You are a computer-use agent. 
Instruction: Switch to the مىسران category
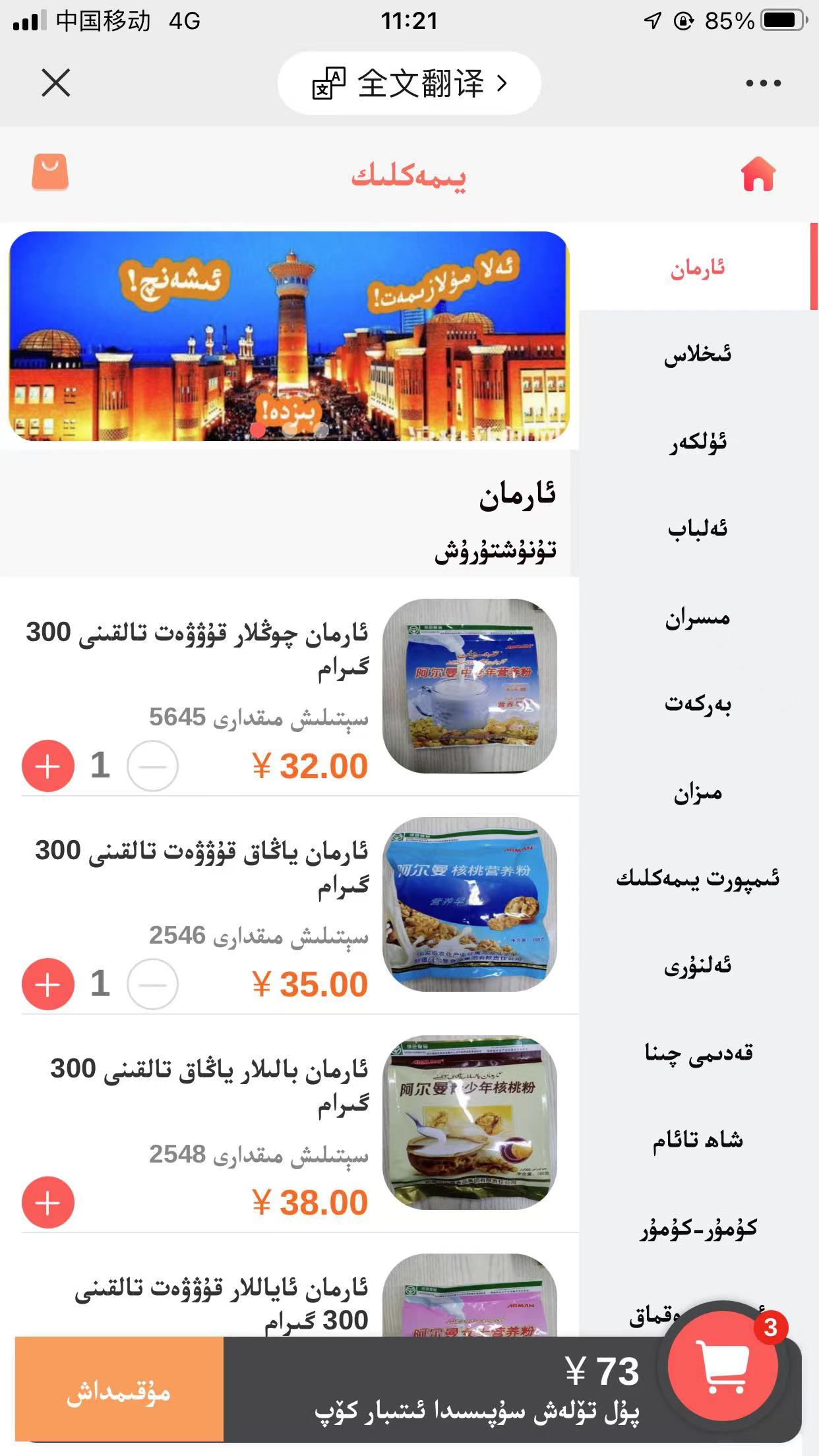tap(698, 617)
